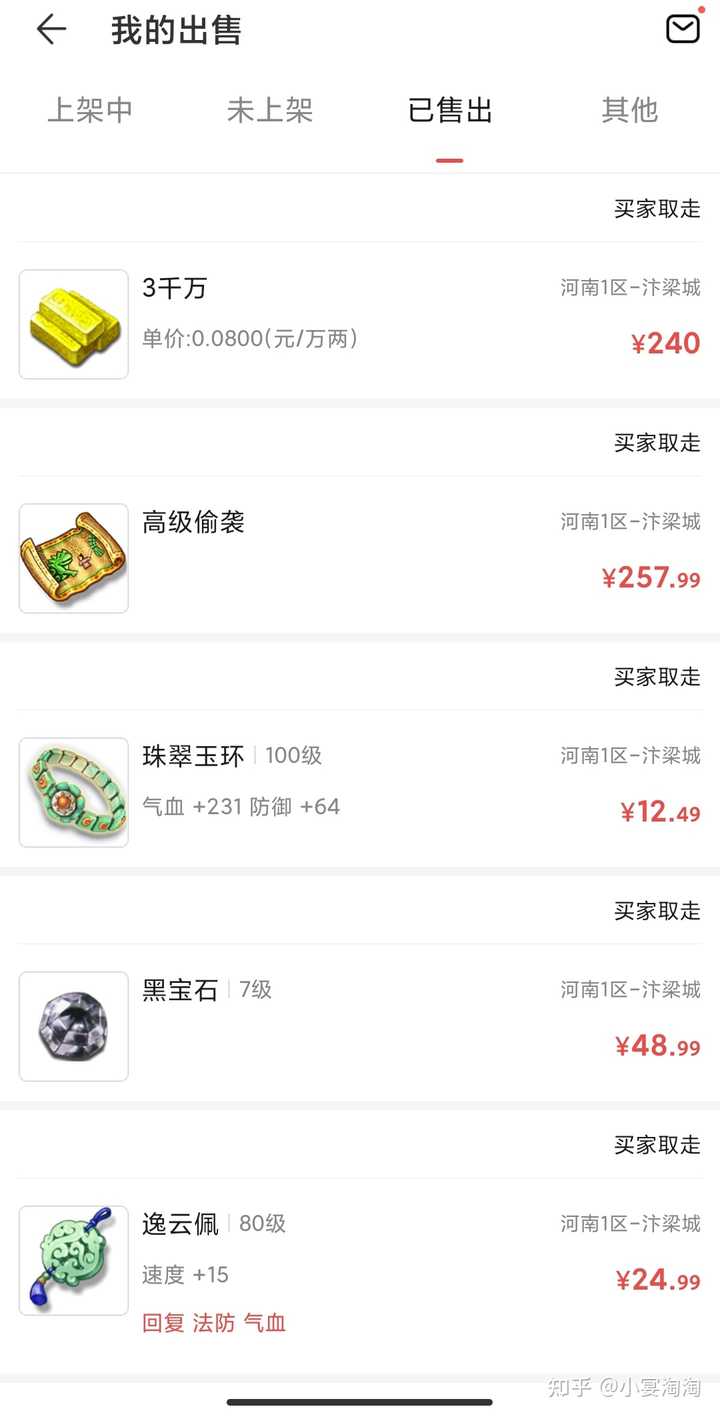Tap the 回复 attribute tag on 逸云佩
The image size is (720, 1417).
163,1322
